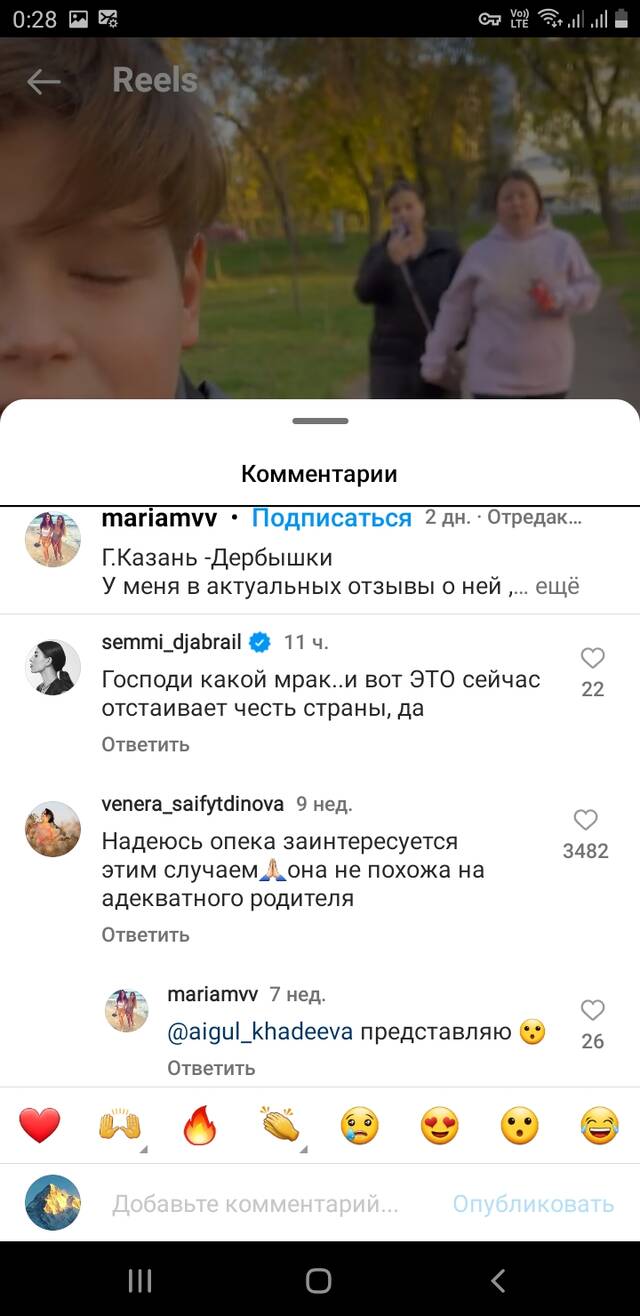Insert the laughing with tears emoji

point(600,1127)
